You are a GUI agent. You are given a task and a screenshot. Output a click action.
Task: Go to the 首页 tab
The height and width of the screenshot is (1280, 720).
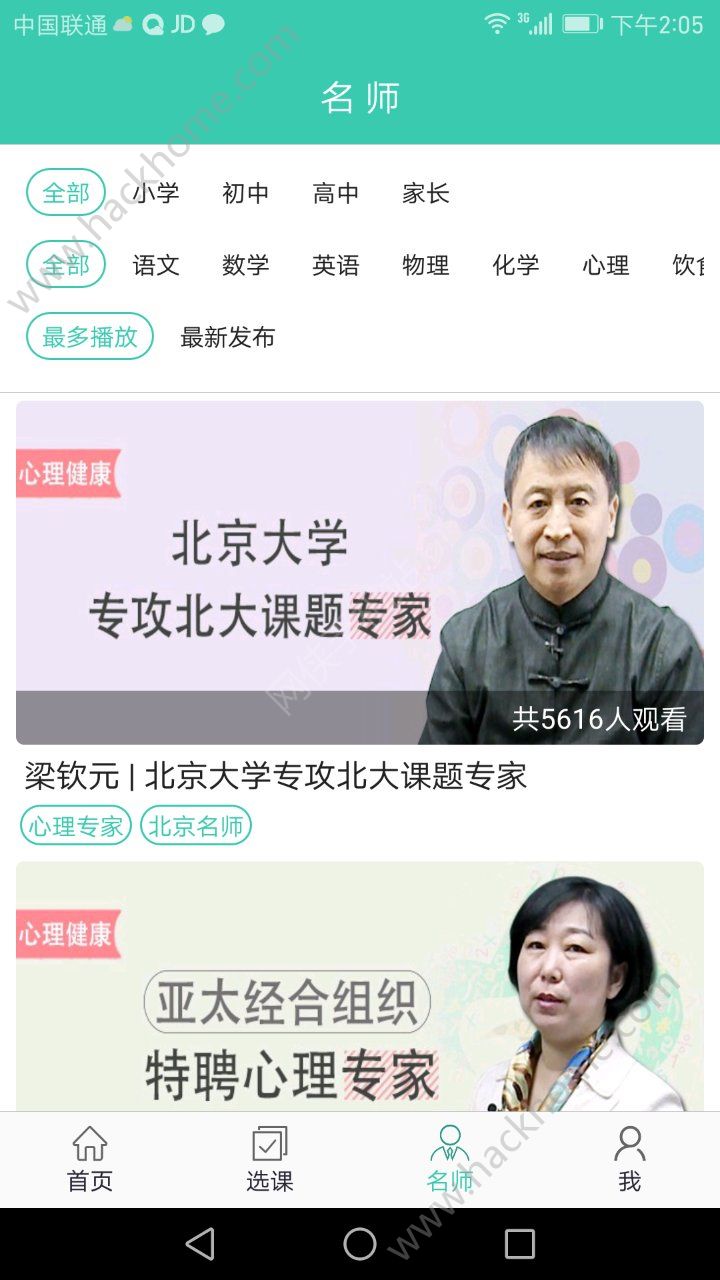coord(90,1159)
